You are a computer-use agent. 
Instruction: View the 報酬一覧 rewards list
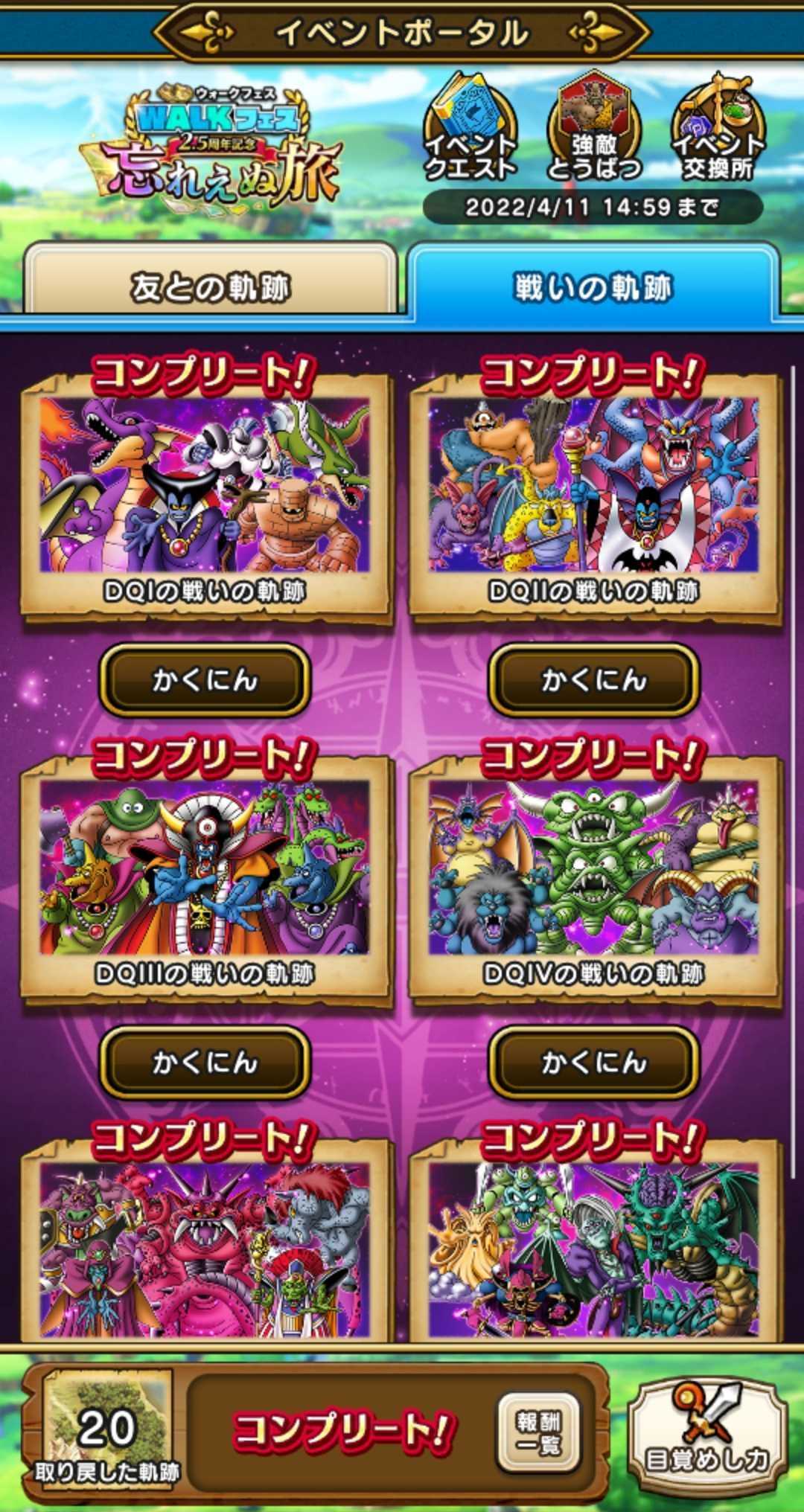tap(538, 1433)
